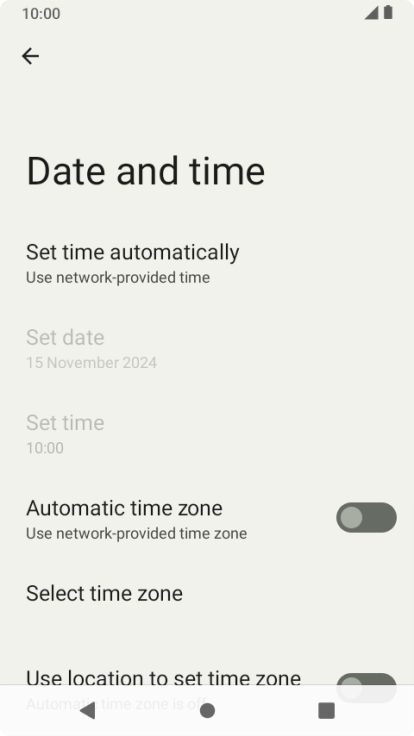The width and height of the screenshot is (414, 736).
Task: Open recent apps from navigation bar
Action: [x=327, y=711]
